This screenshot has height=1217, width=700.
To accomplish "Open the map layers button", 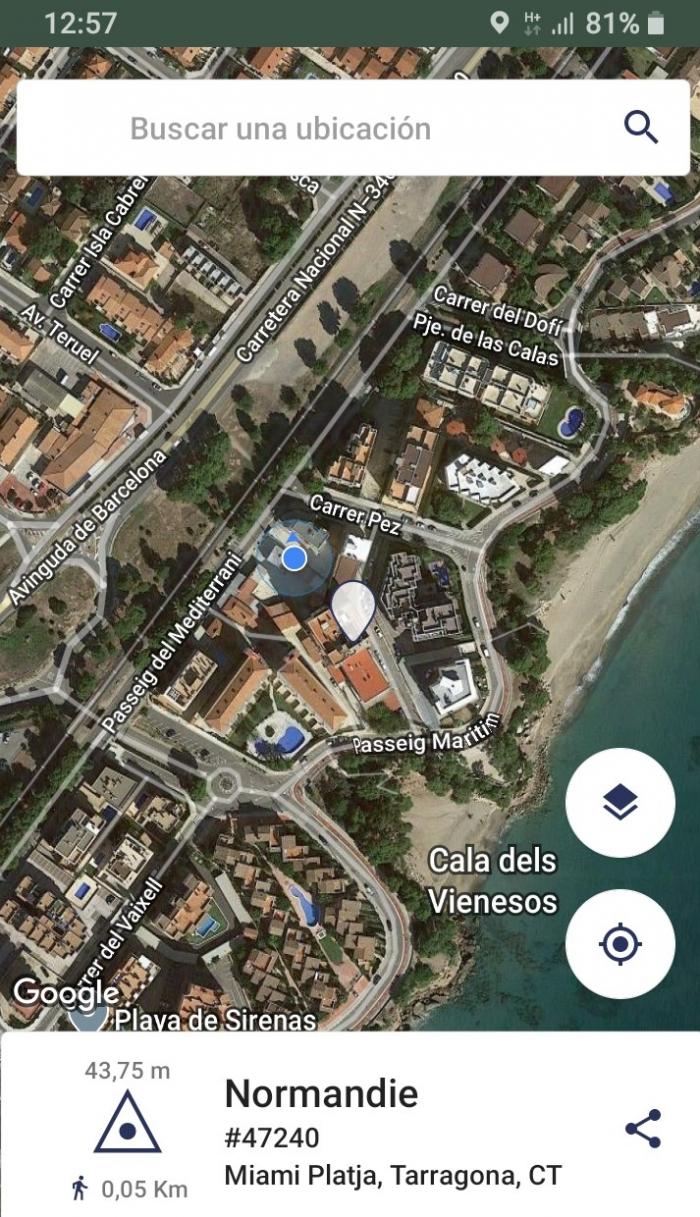I will click(x=620, y=803).
